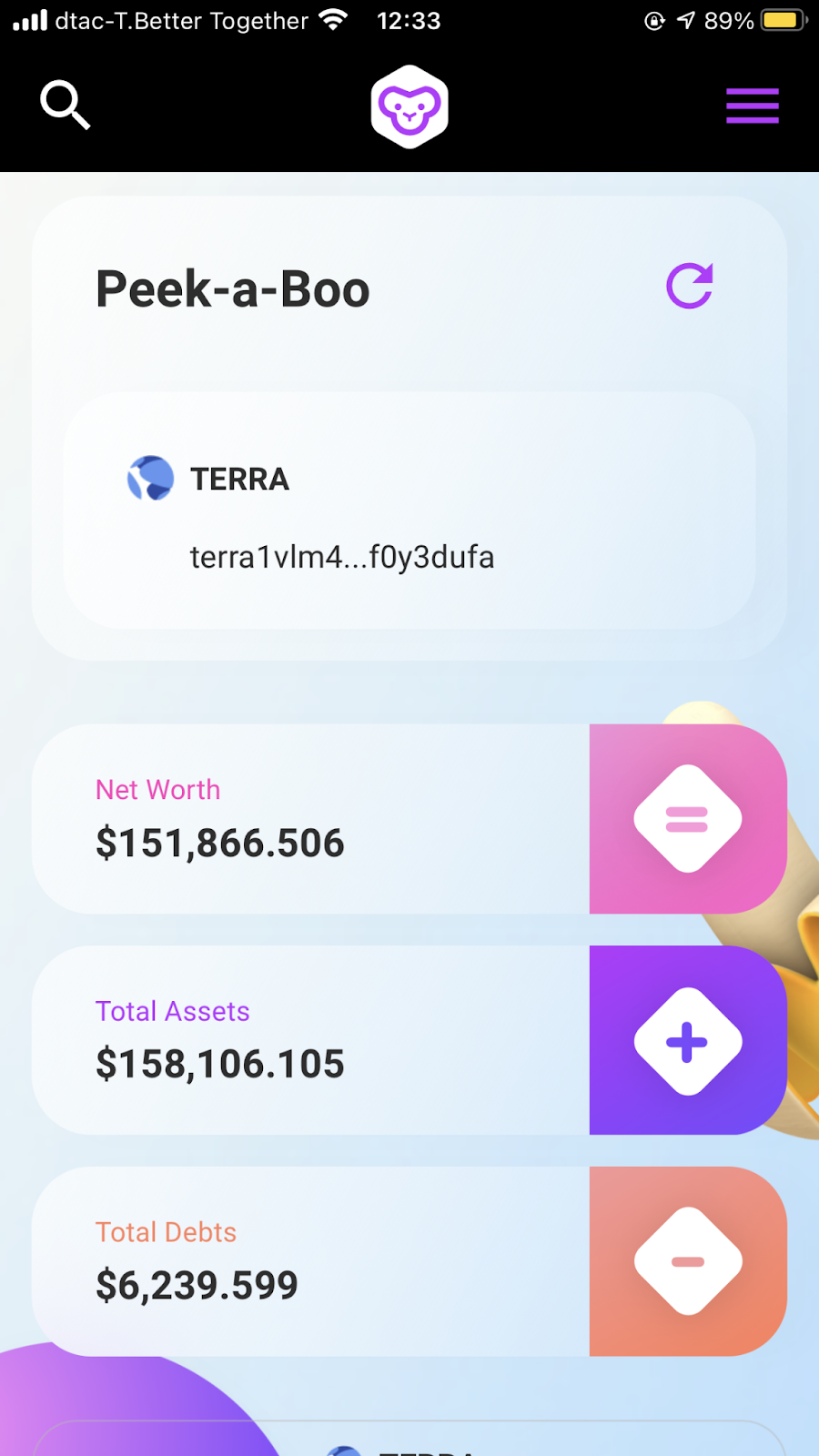Refresh the Peek-a-Boo data
Viewport: 819px width, 1456px height.
[x=689, y=287]
